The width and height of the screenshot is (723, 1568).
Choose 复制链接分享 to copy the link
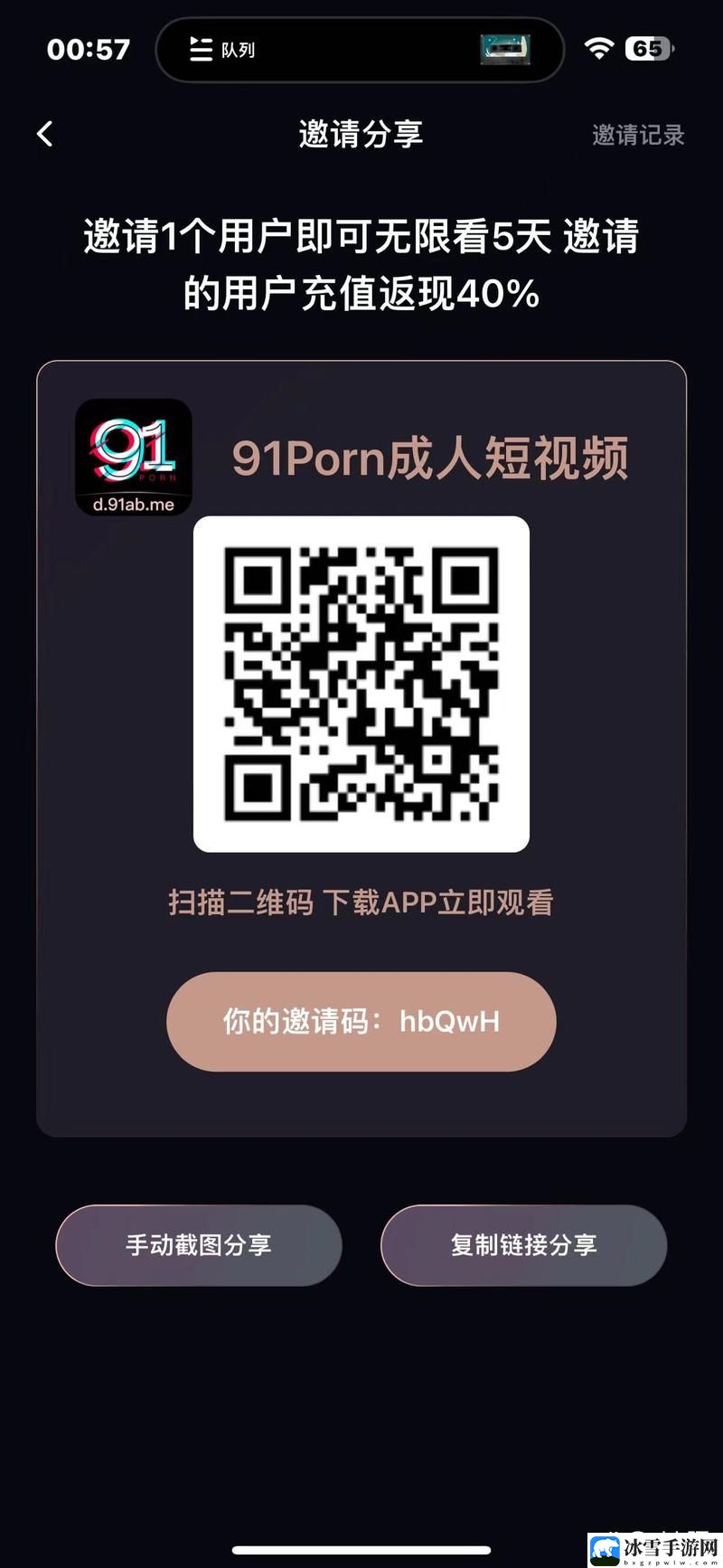click(x=523, y=1244)
